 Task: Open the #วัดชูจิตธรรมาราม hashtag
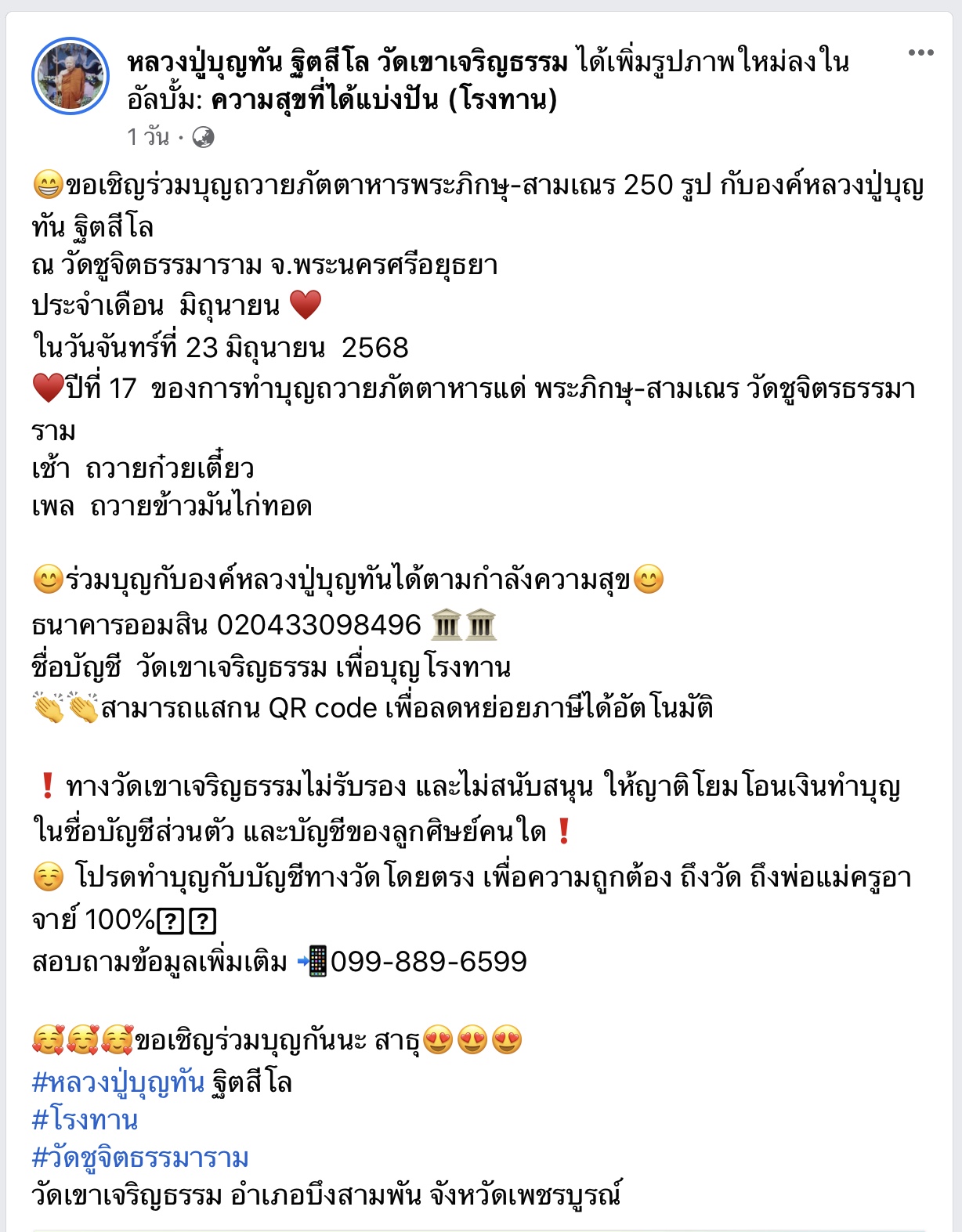[x=140, y=1158]
